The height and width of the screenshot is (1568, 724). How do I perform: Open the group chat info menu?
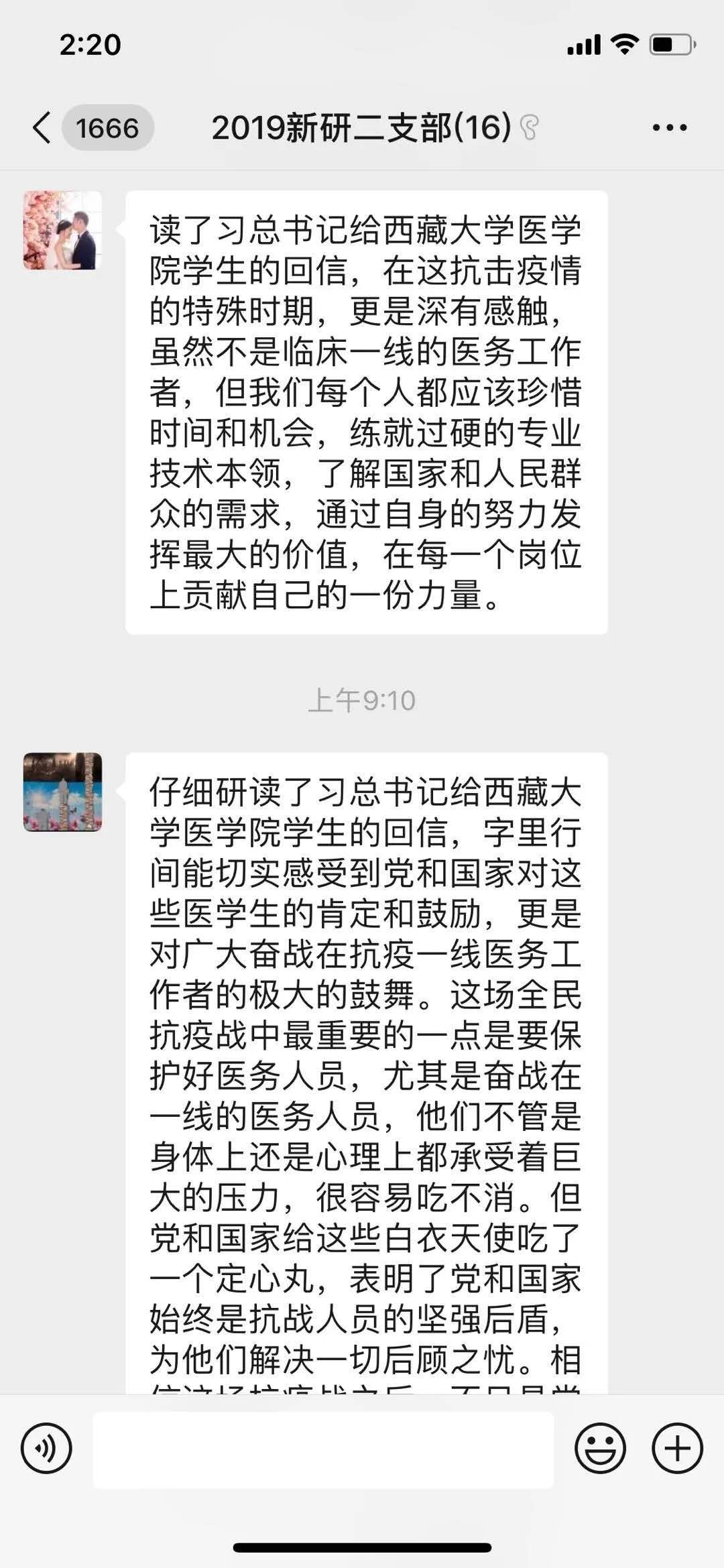click(x=669, y=127)
